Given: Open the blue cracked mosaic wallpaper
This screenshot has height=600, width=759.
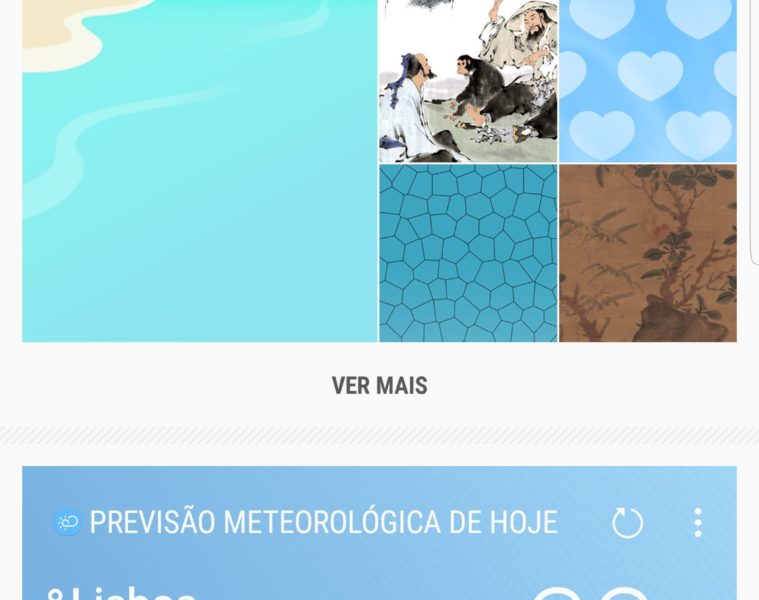Looking at the screenshot, I should tap(467, 253).
